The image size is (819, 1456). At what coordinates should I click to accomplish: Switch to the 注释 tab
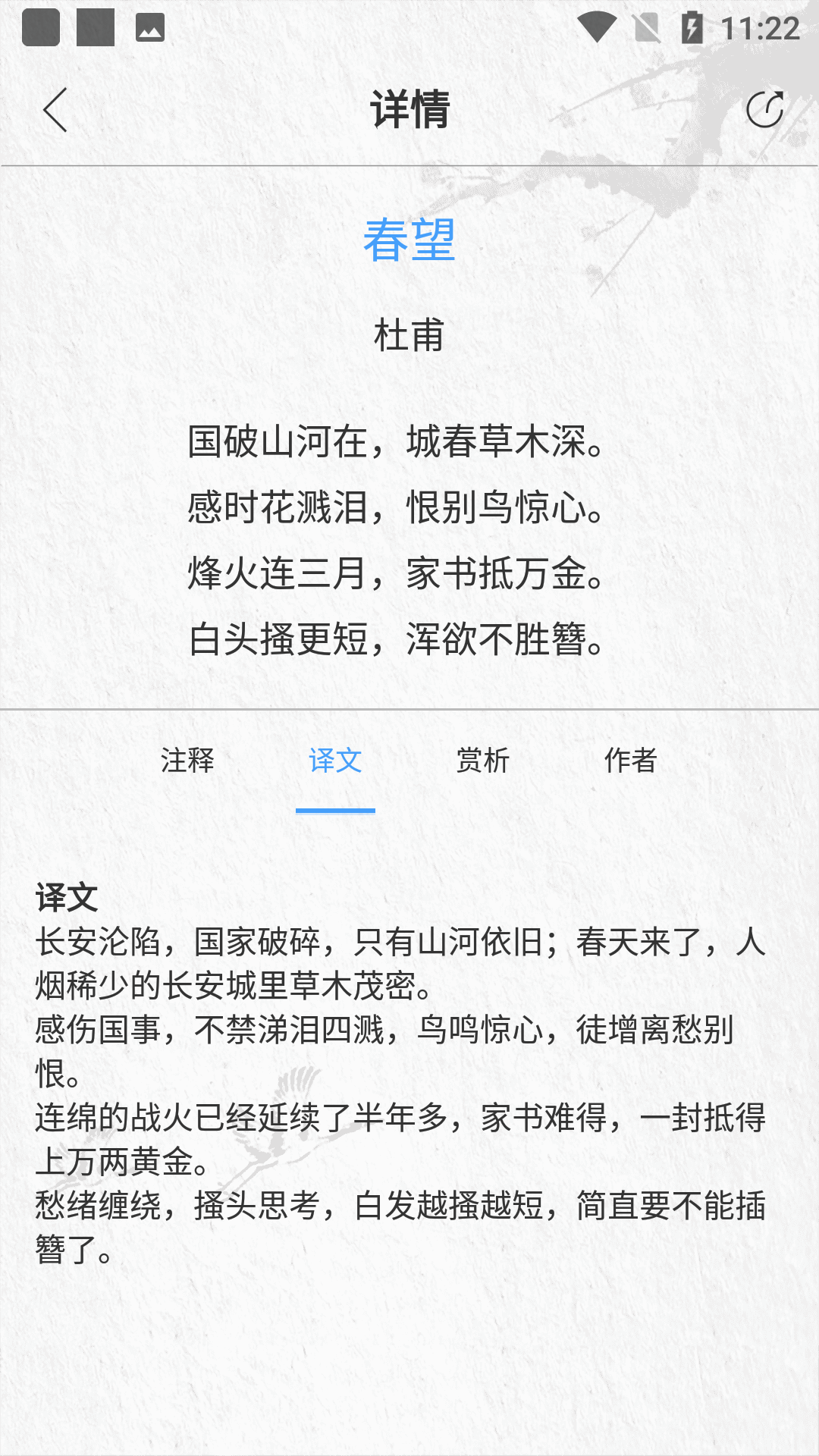click(x=187, y=761)
